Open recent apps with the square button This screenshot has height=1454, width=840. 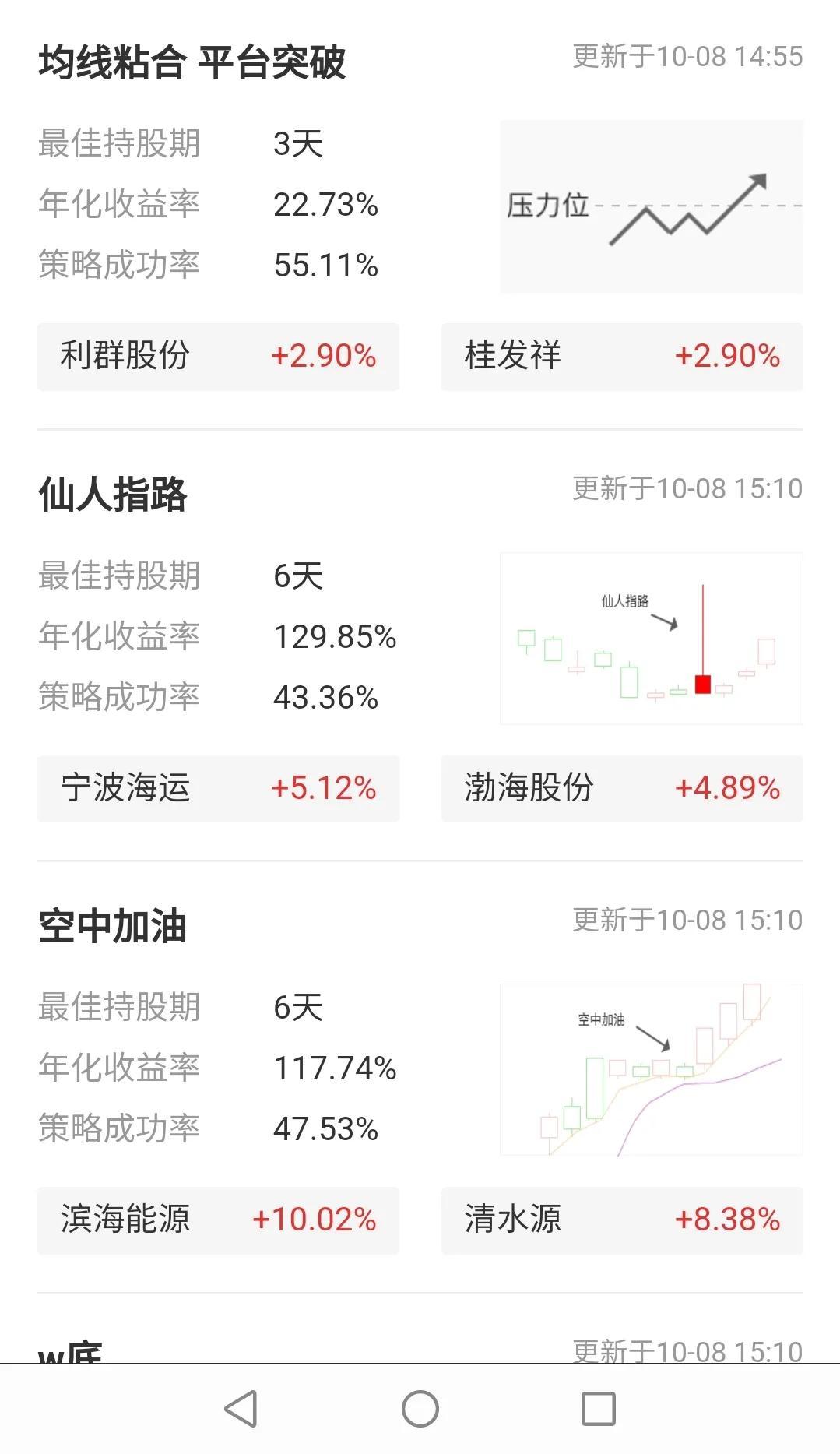(599, 1408)
